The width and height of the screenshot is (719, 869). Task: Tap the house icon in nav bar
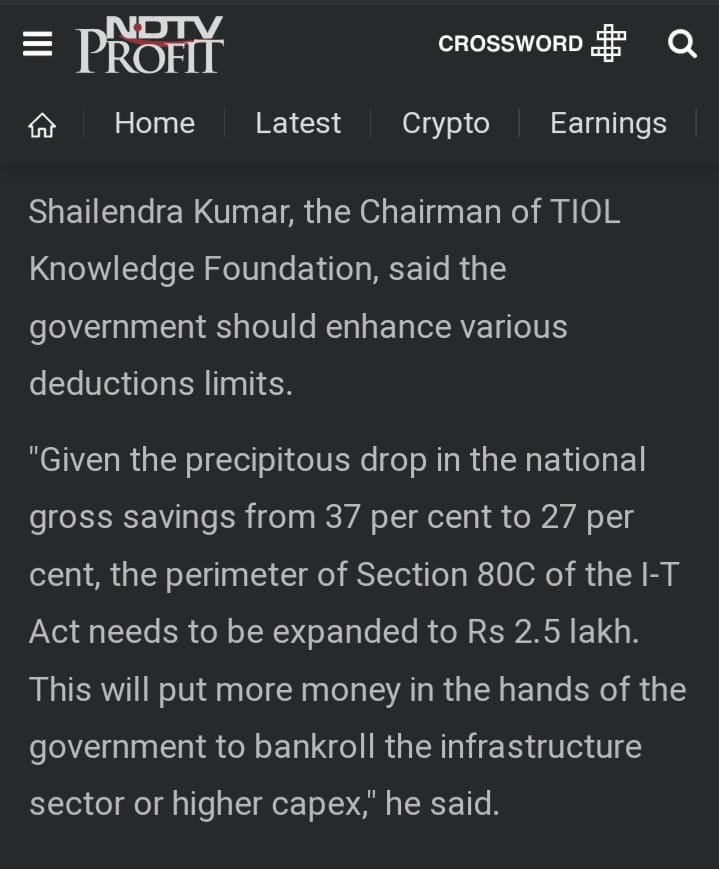point(42,124)
